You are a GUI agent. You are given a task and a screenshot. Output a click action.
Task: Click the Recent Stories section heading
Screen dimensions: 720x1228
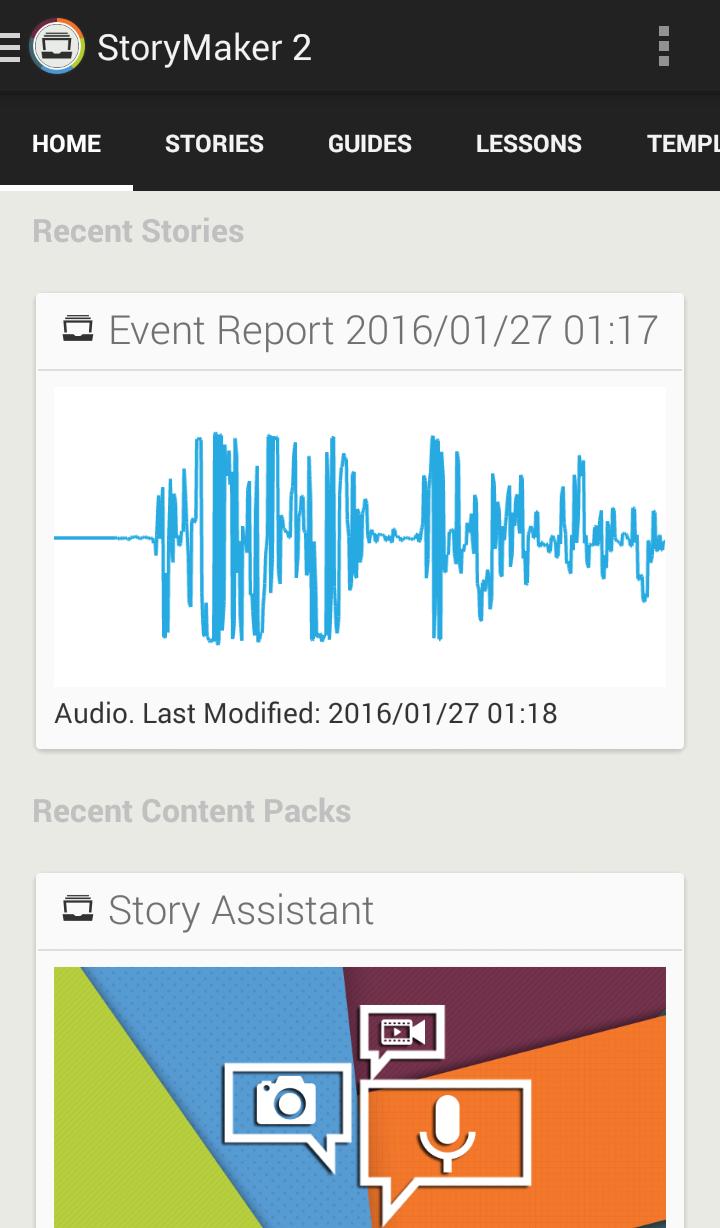(x=138, y=231)
